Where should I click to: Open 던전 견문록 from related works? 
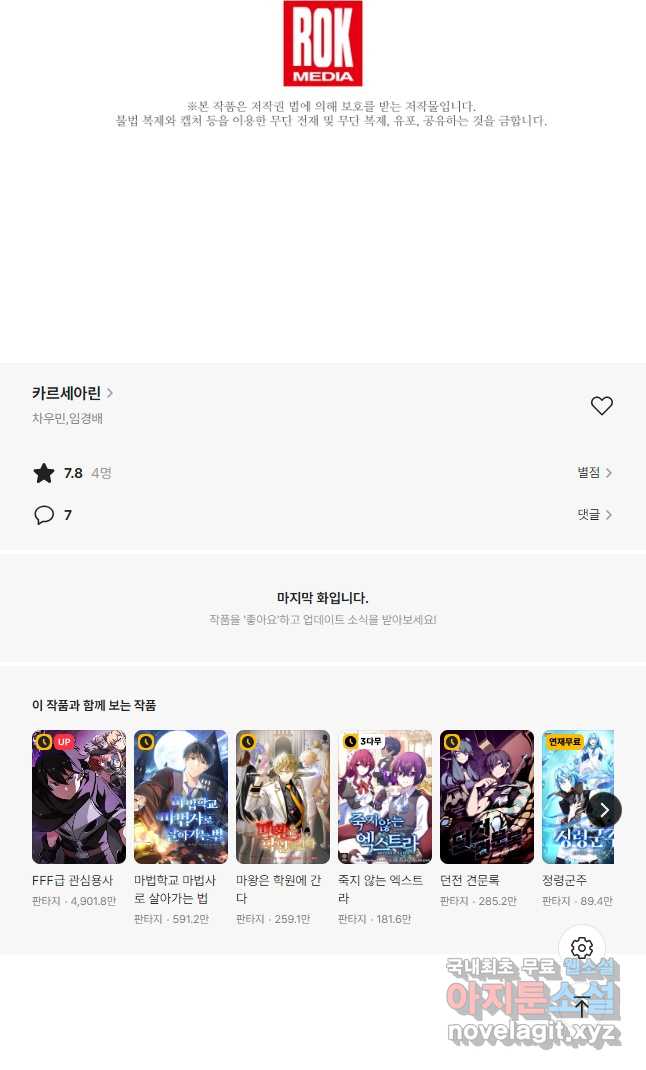click(x=487, y=797)
